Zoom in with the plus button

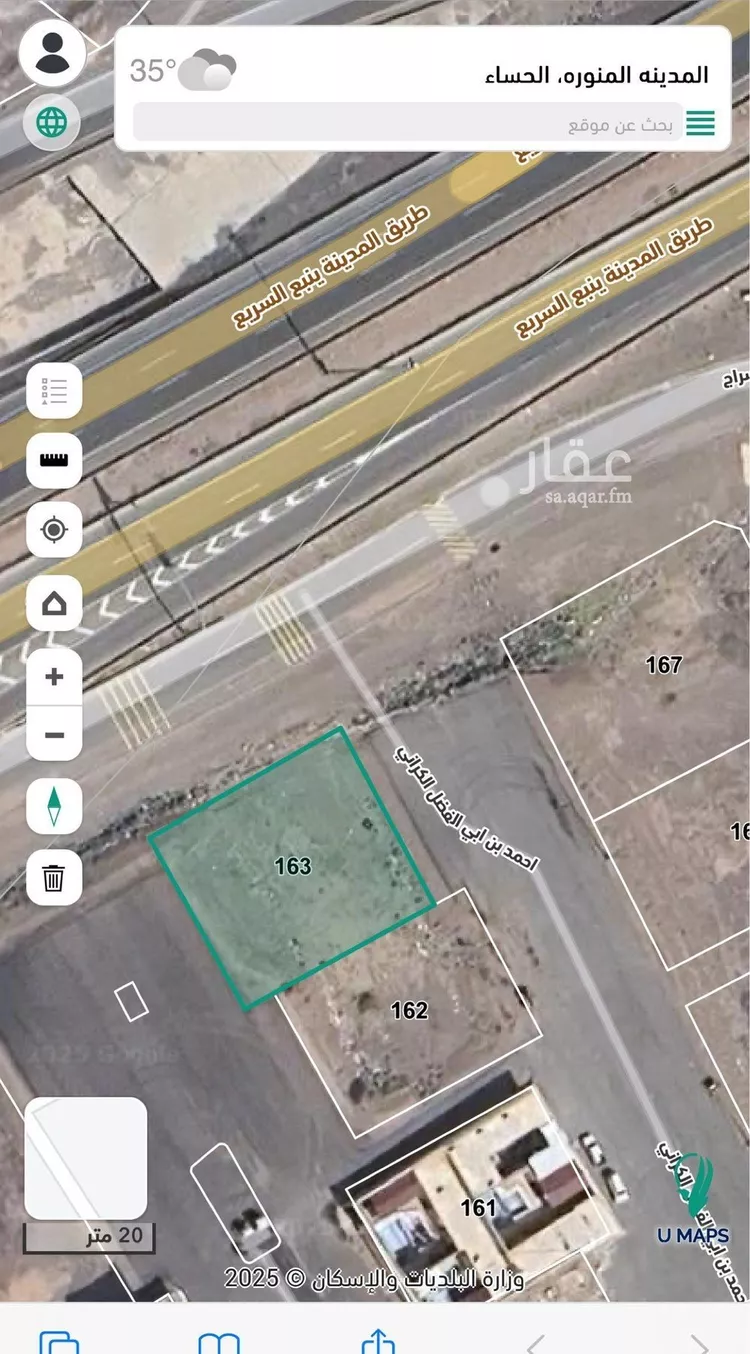click(54, 677)
